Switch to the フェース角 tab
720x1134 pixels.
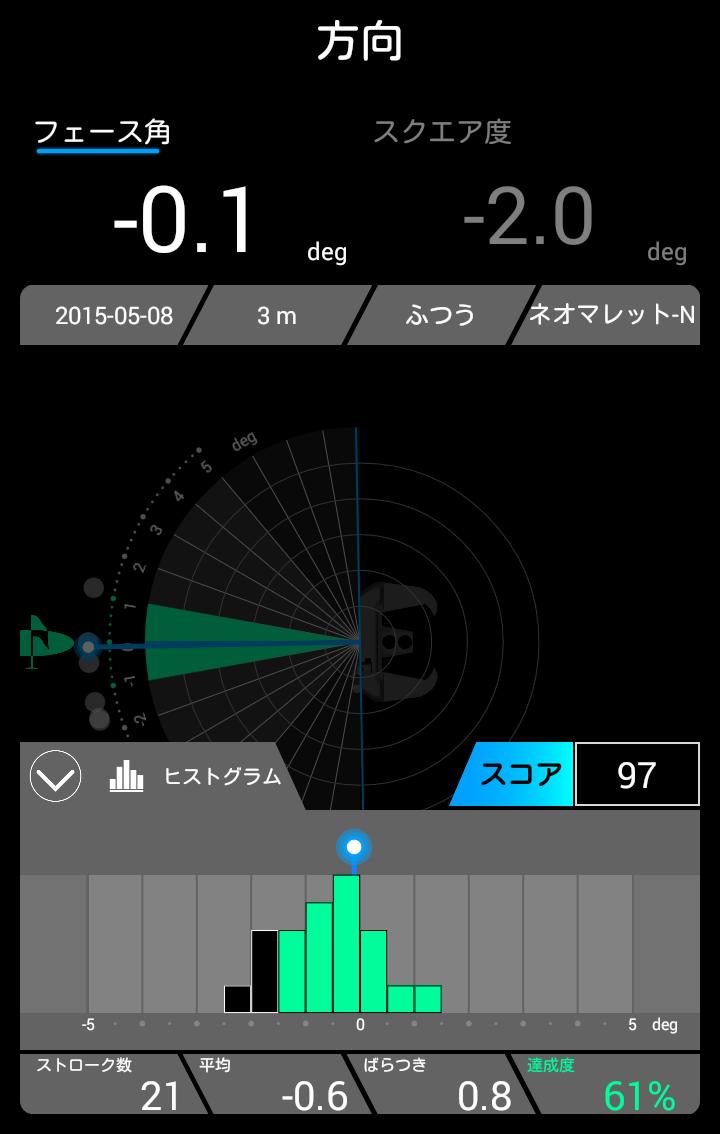pyautogui.click(x=101, y=132)
